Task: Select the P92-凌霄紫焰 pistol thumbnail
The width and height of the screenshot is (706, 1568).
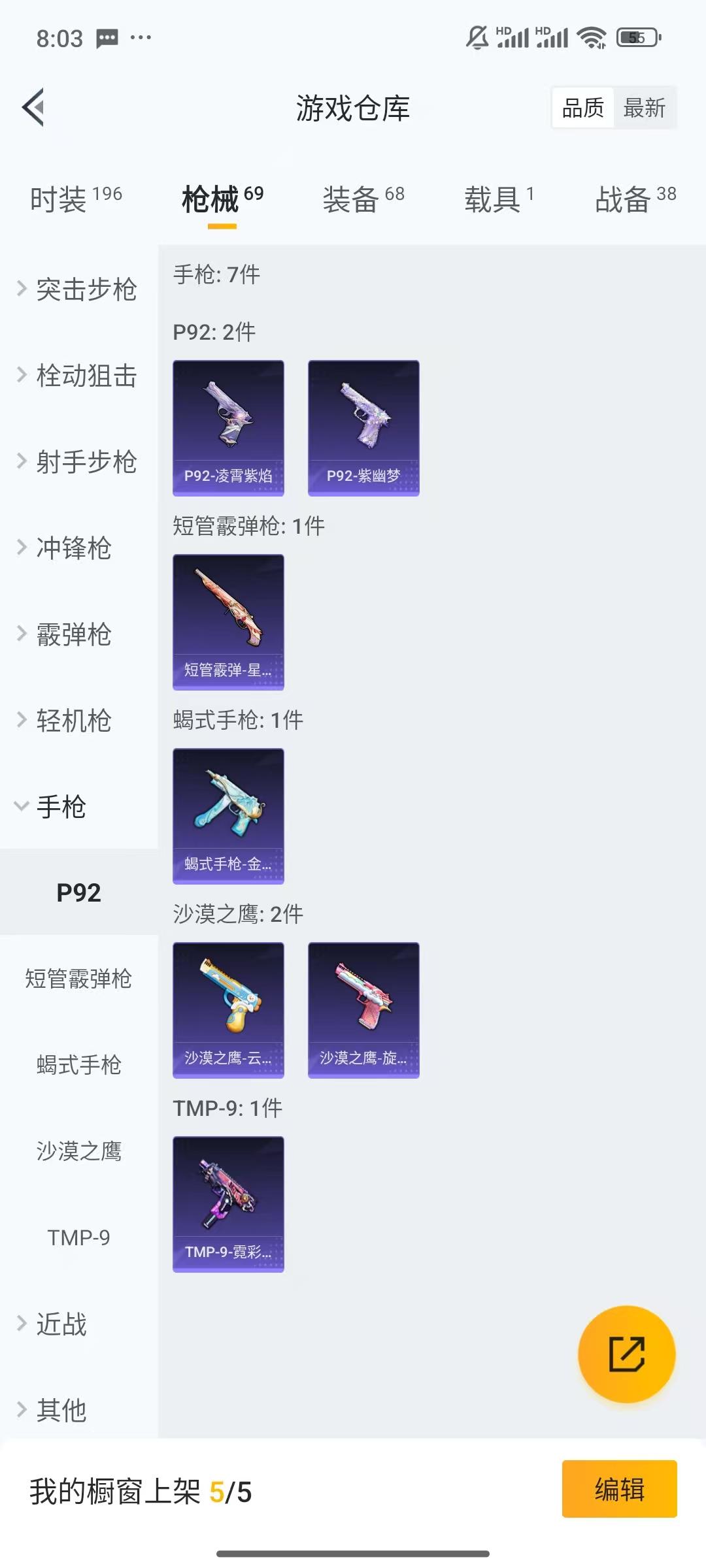Action: click(x=228, y=426)
